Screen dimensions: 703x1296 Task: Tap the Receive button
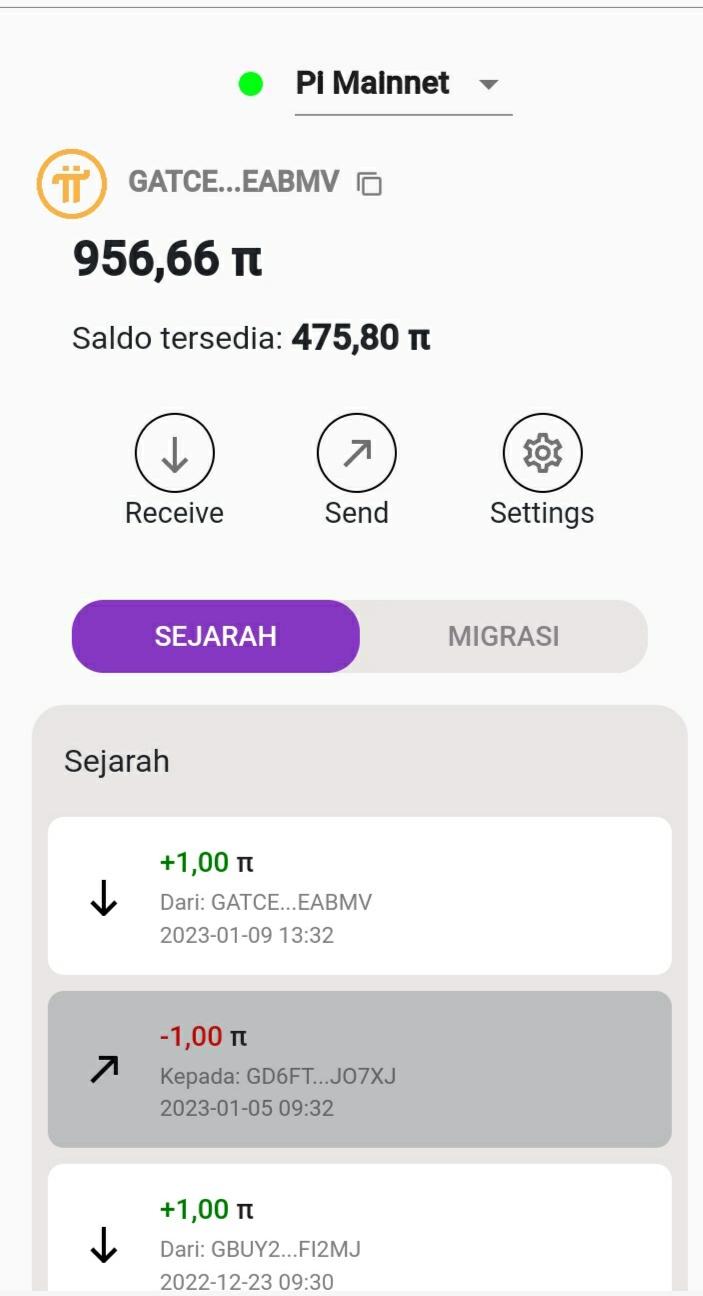[175, 454]
